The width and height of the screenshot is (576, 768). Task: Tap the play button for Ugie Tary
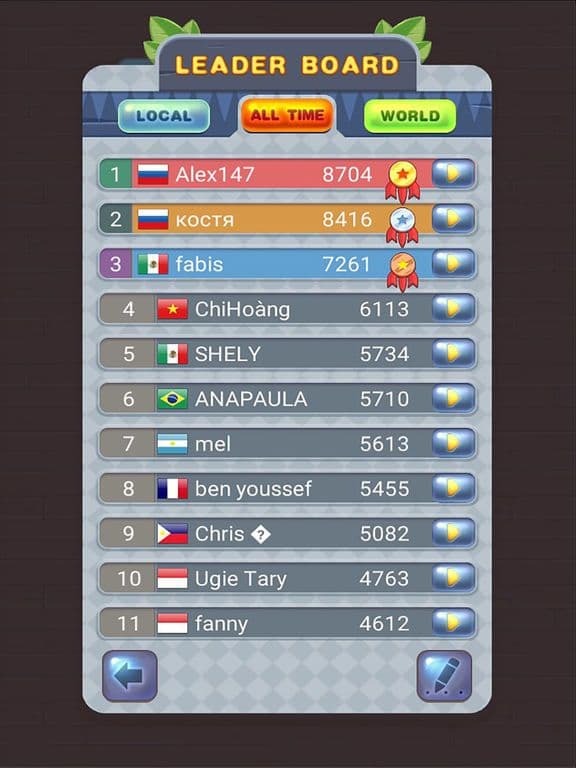pyautogui.click(x=454, y=578)
